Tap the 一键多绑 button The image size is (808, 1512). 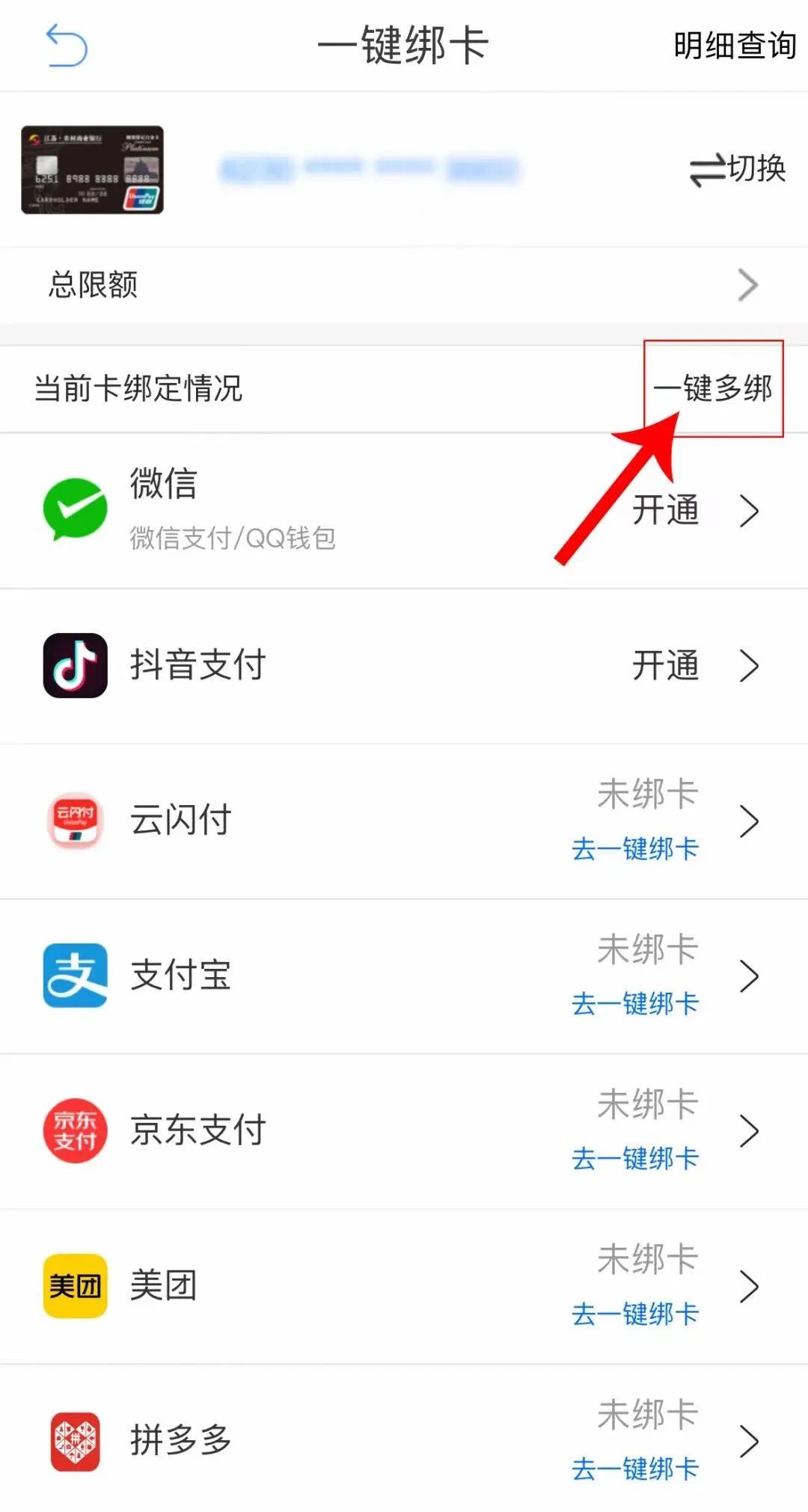712,388
